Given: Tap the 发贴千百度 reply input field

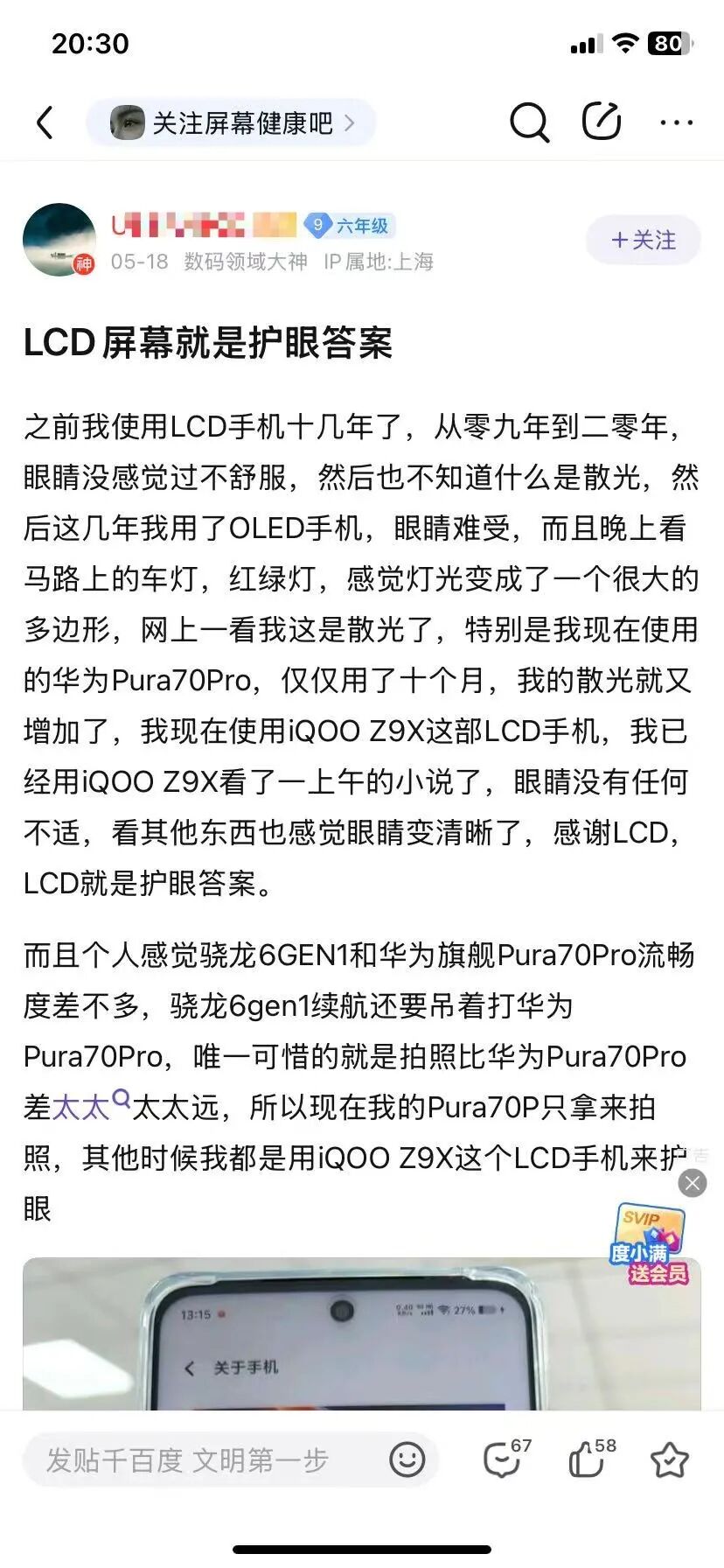Looking at the screenshot, I should (201, 1459).
